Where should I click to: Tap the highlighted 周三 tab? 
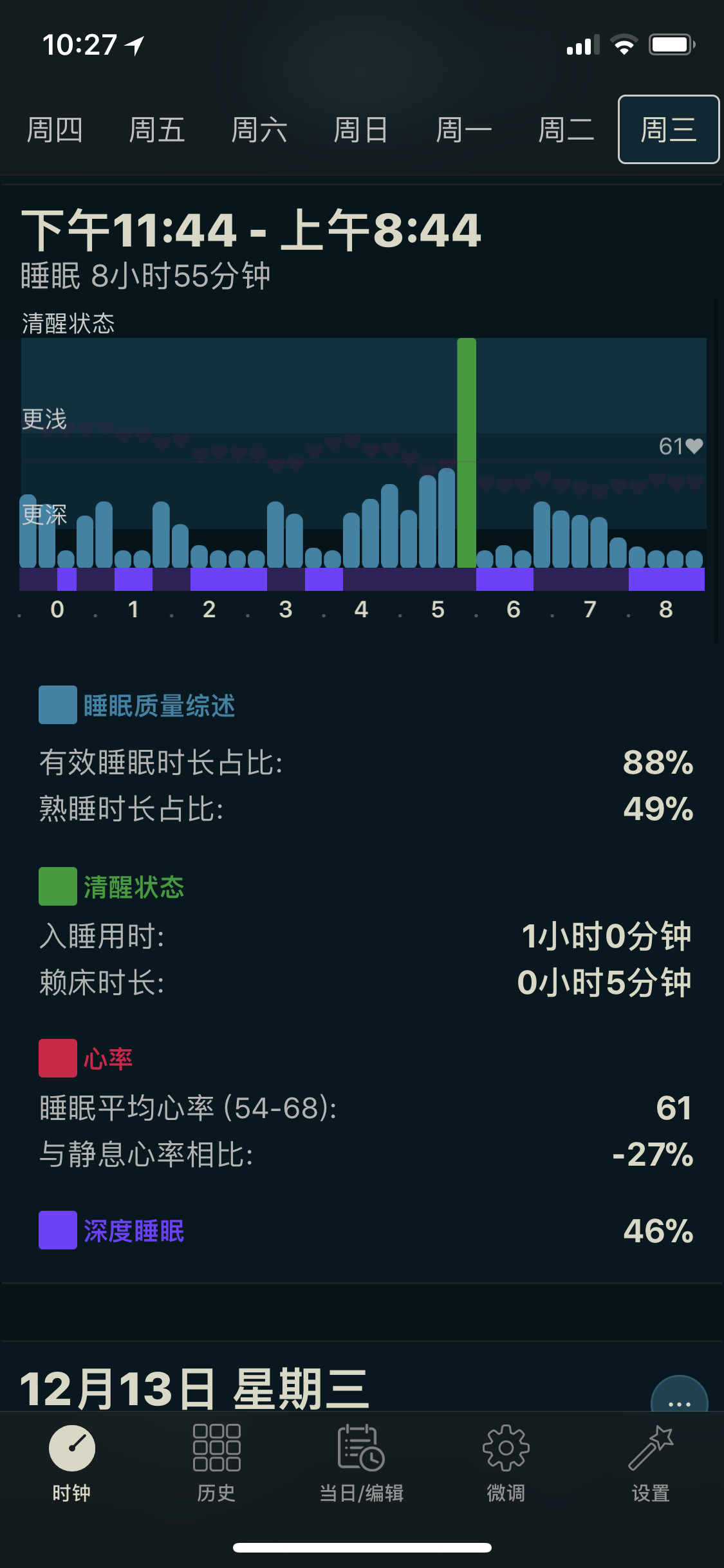point(669,130)
